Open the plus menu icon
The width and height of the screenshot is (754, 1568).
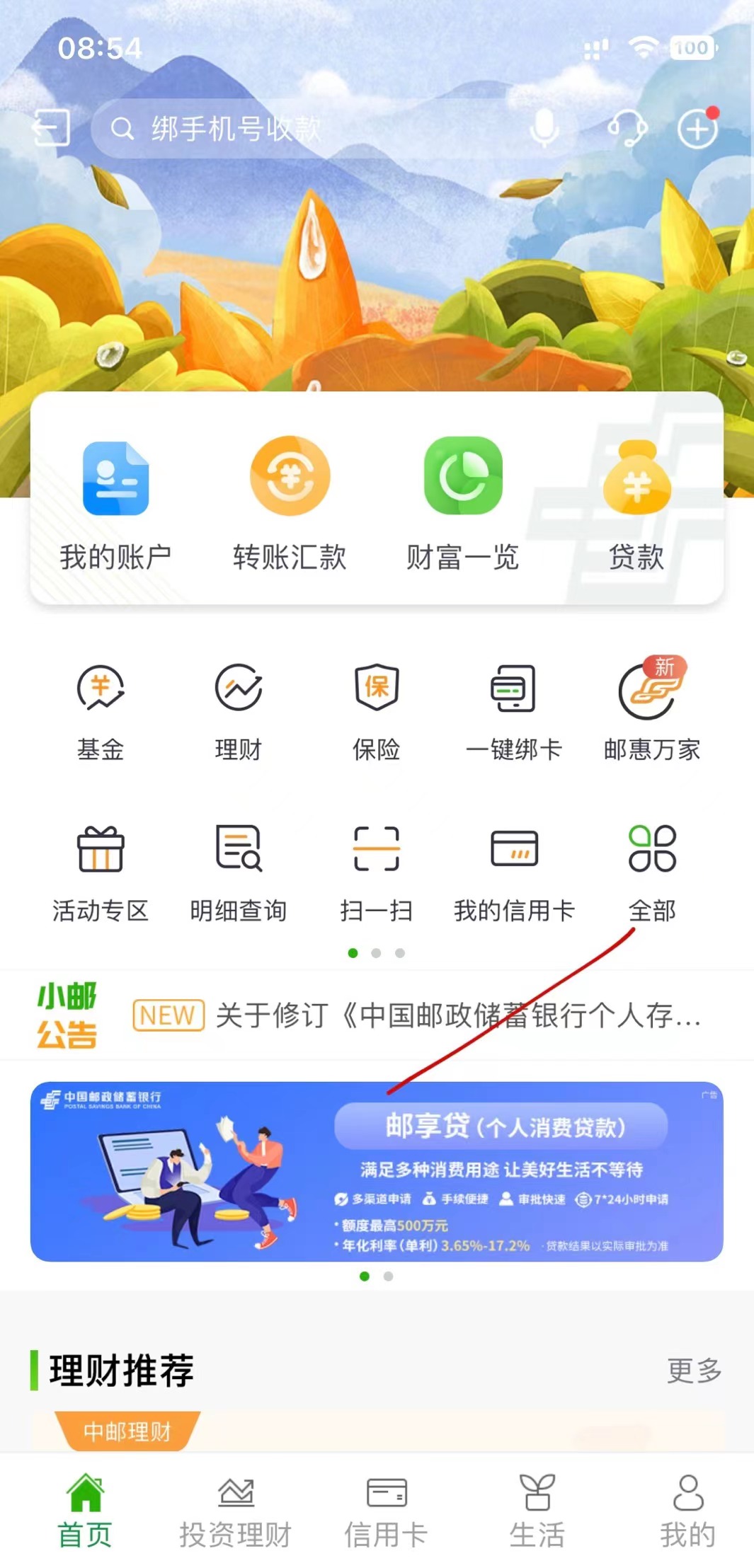click(697, 129)
